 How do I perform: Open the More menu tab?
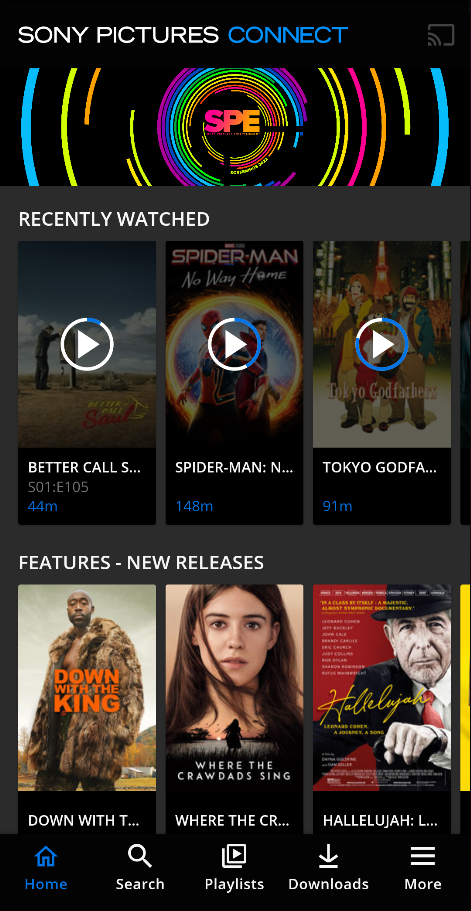pos(423,869)
